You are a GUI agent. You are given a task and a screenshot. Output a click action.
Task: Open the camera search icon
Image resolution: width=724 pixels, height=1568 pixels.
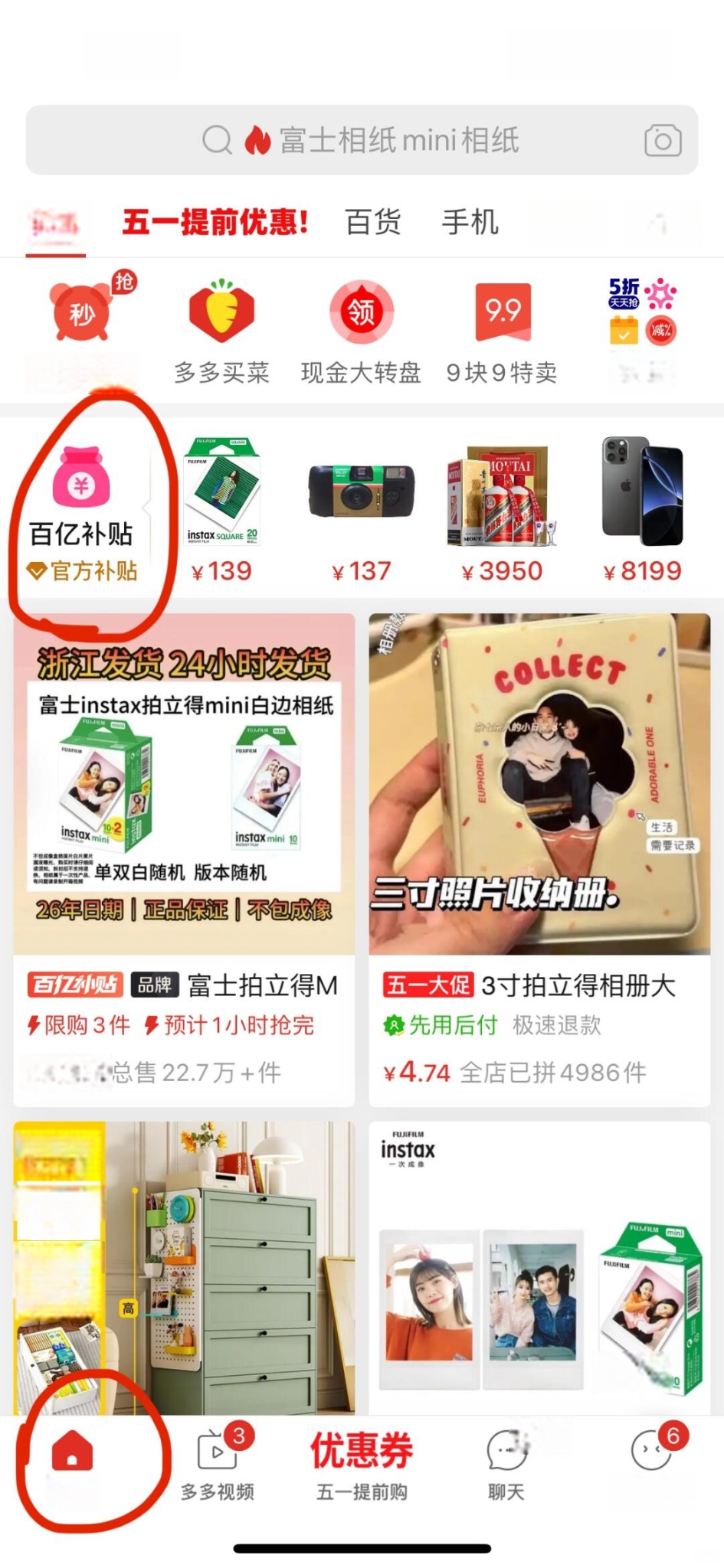tap(662, 140)
